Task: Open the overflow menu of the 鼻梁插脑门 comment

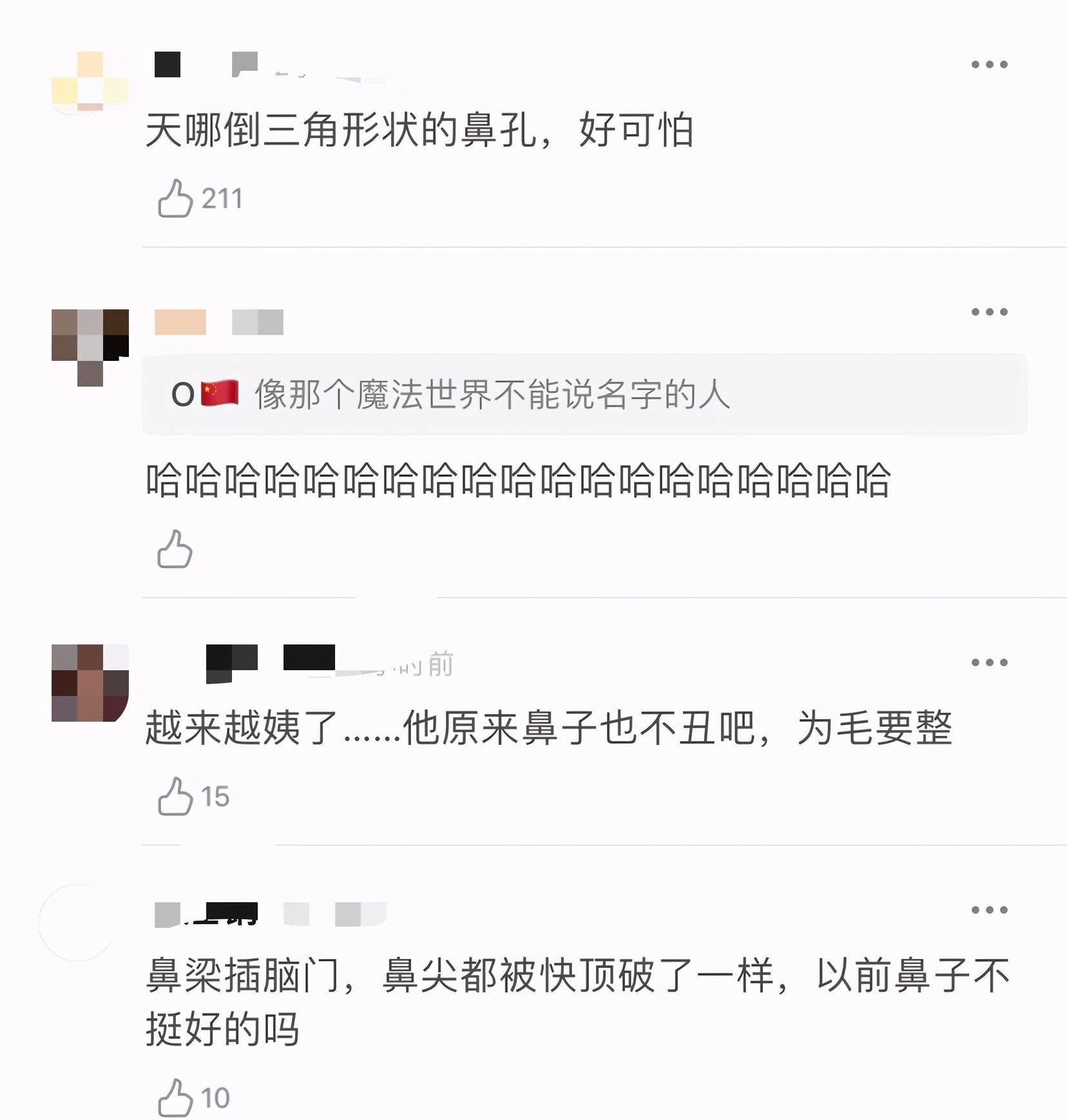Action: point(989,910)
